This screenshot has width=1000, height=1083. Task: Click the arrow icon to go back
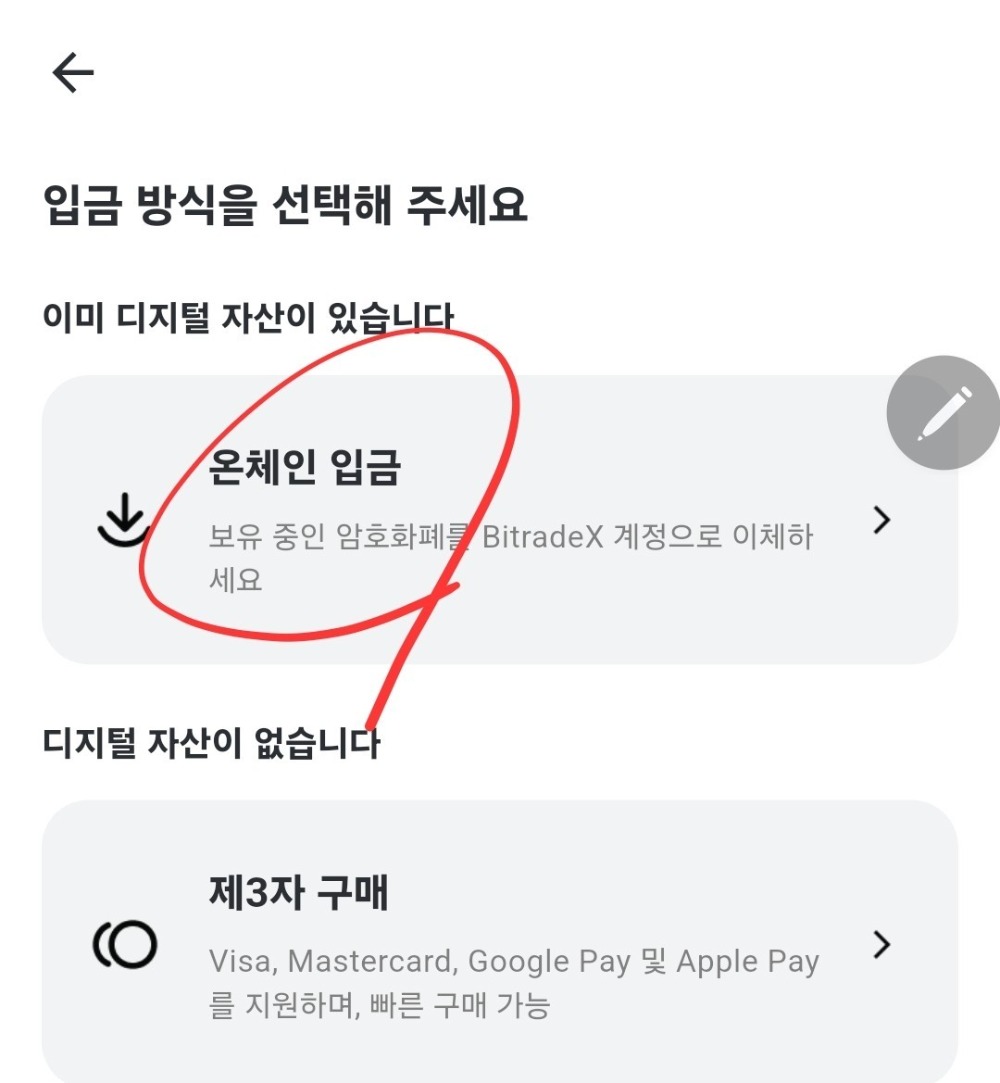pyautogui.click(x=71, y=71)
